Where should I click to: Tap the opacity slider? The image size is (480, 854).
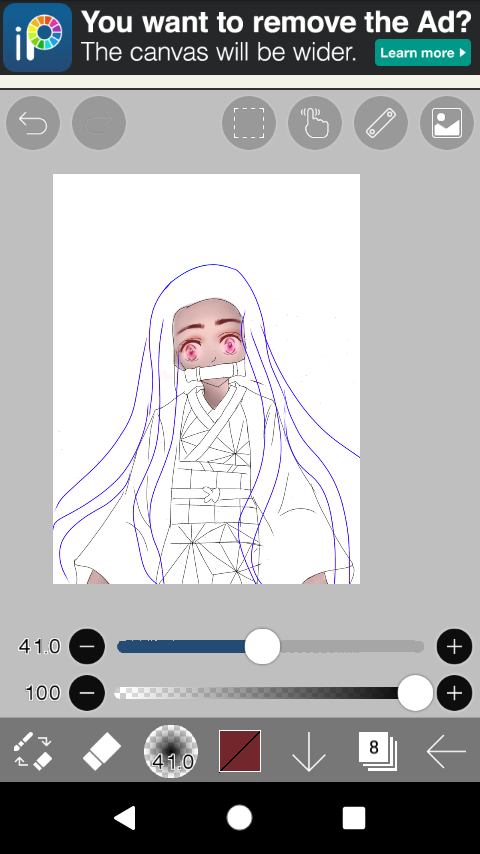pyautogui.click(x=271, y=693)
